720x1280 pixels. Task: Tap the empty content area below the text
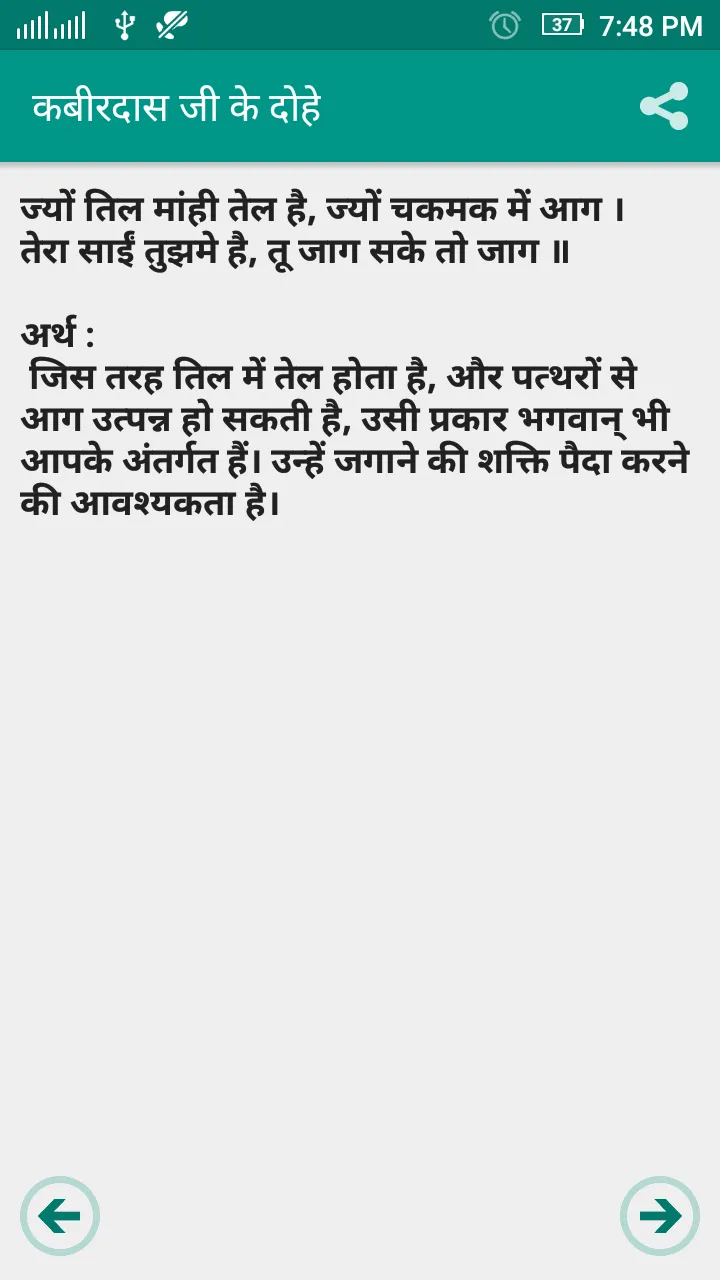360,800
